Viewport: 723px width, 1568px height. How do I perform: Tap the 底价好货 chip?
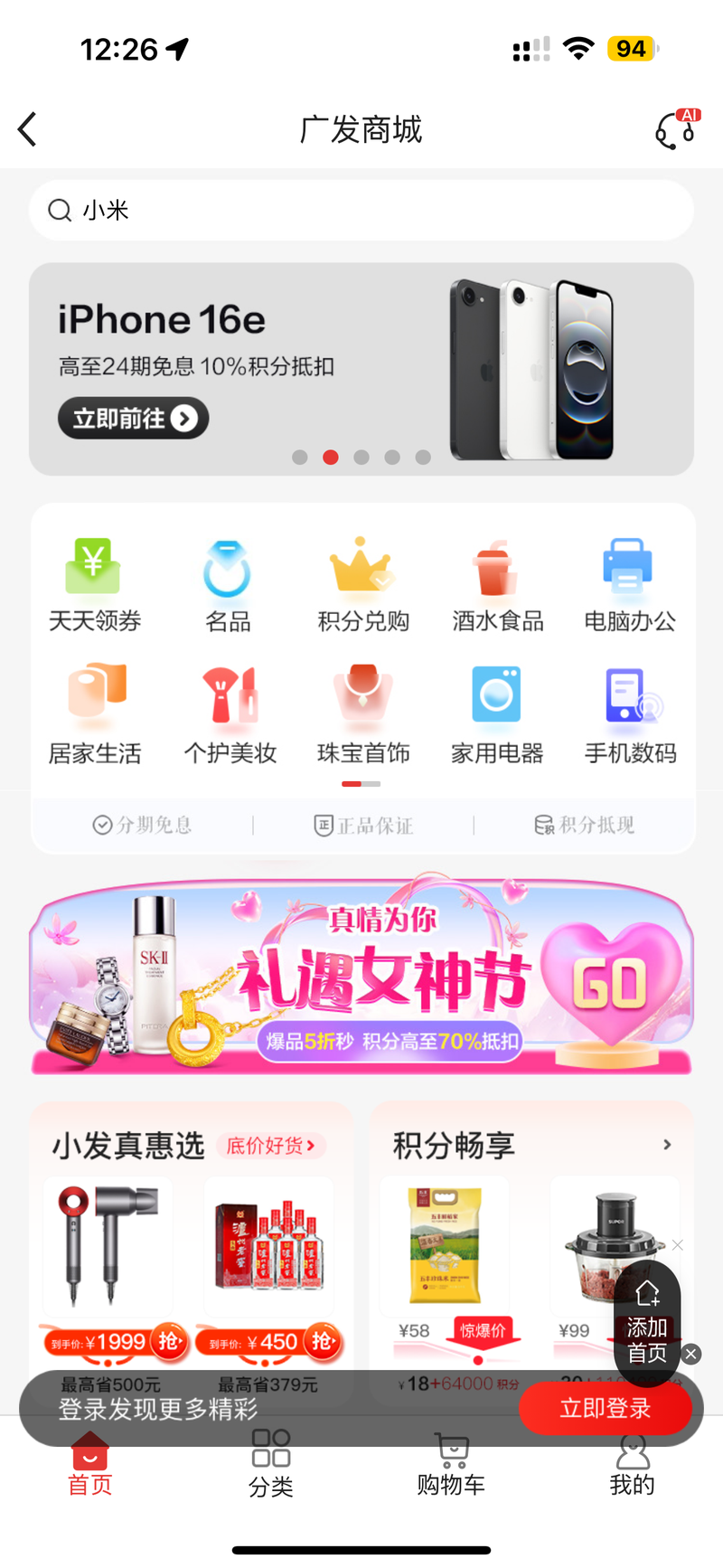[270, 1146]
